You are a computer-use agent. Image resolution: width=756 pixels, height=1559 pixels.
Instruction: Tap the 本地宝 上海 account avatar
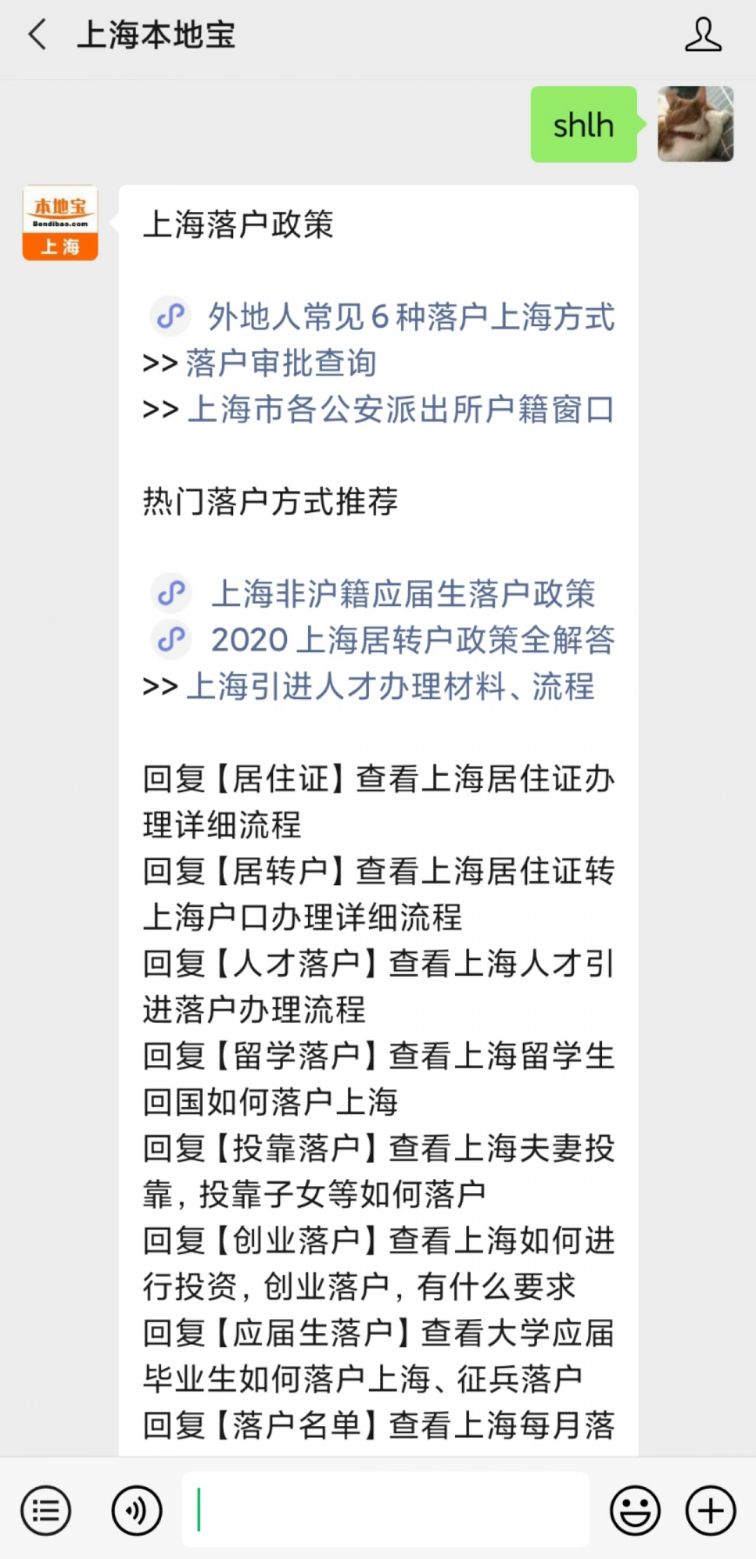tap(60, 222)
